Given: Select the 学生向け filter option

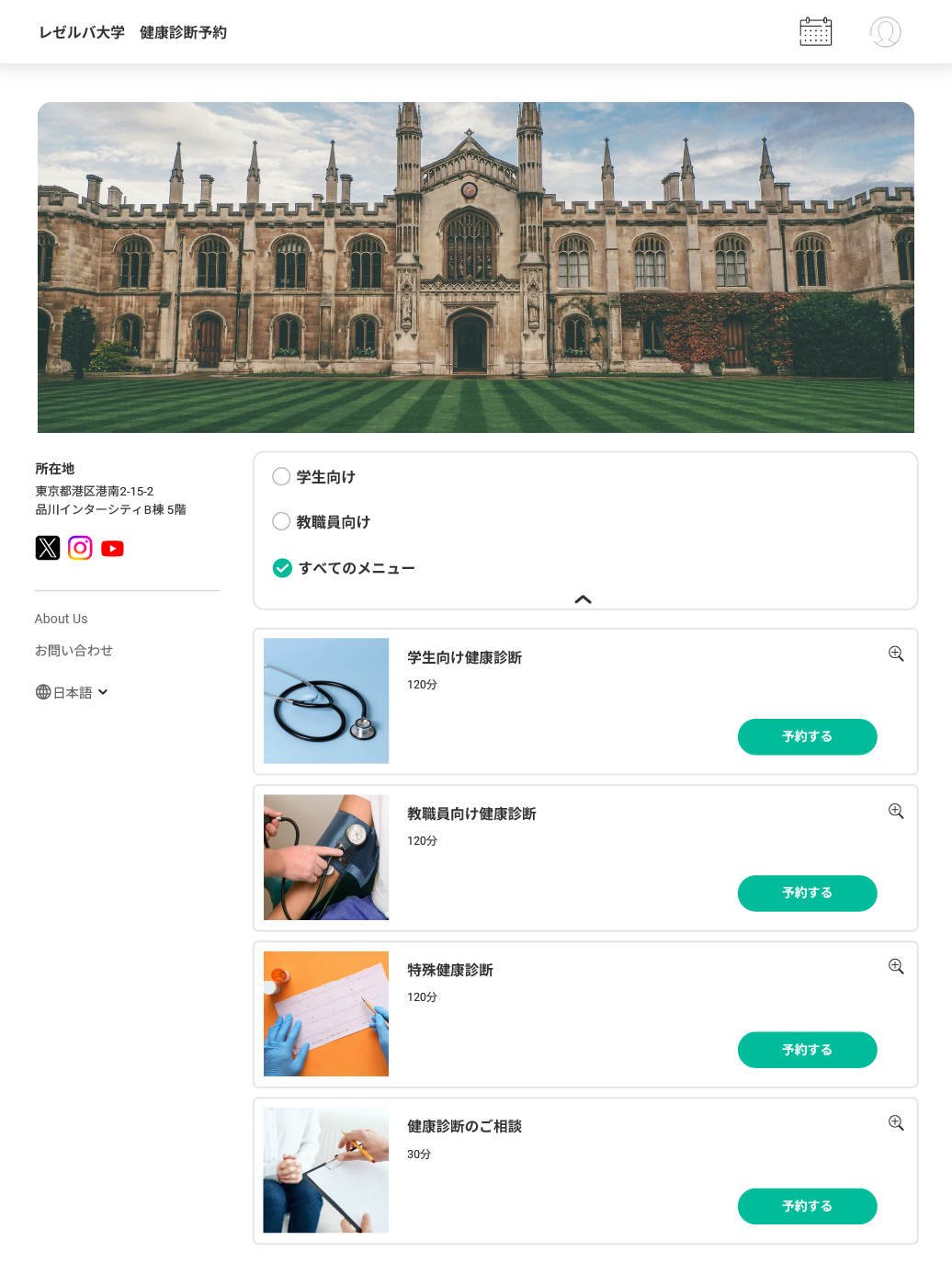Looking at the screenshot, I should (282, 476).
